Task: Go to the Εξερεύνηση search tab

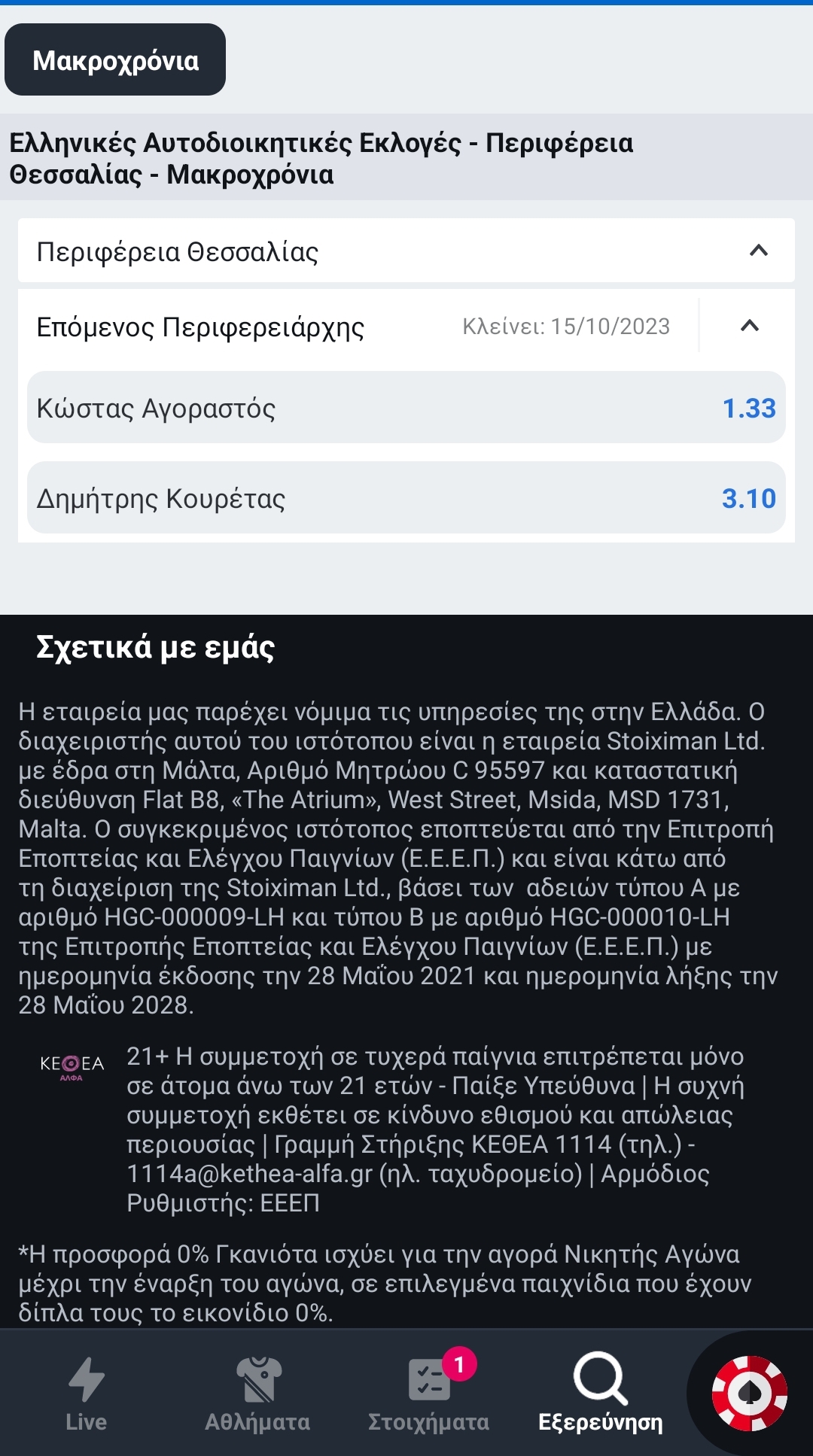Action: (x=600, y=1394)
